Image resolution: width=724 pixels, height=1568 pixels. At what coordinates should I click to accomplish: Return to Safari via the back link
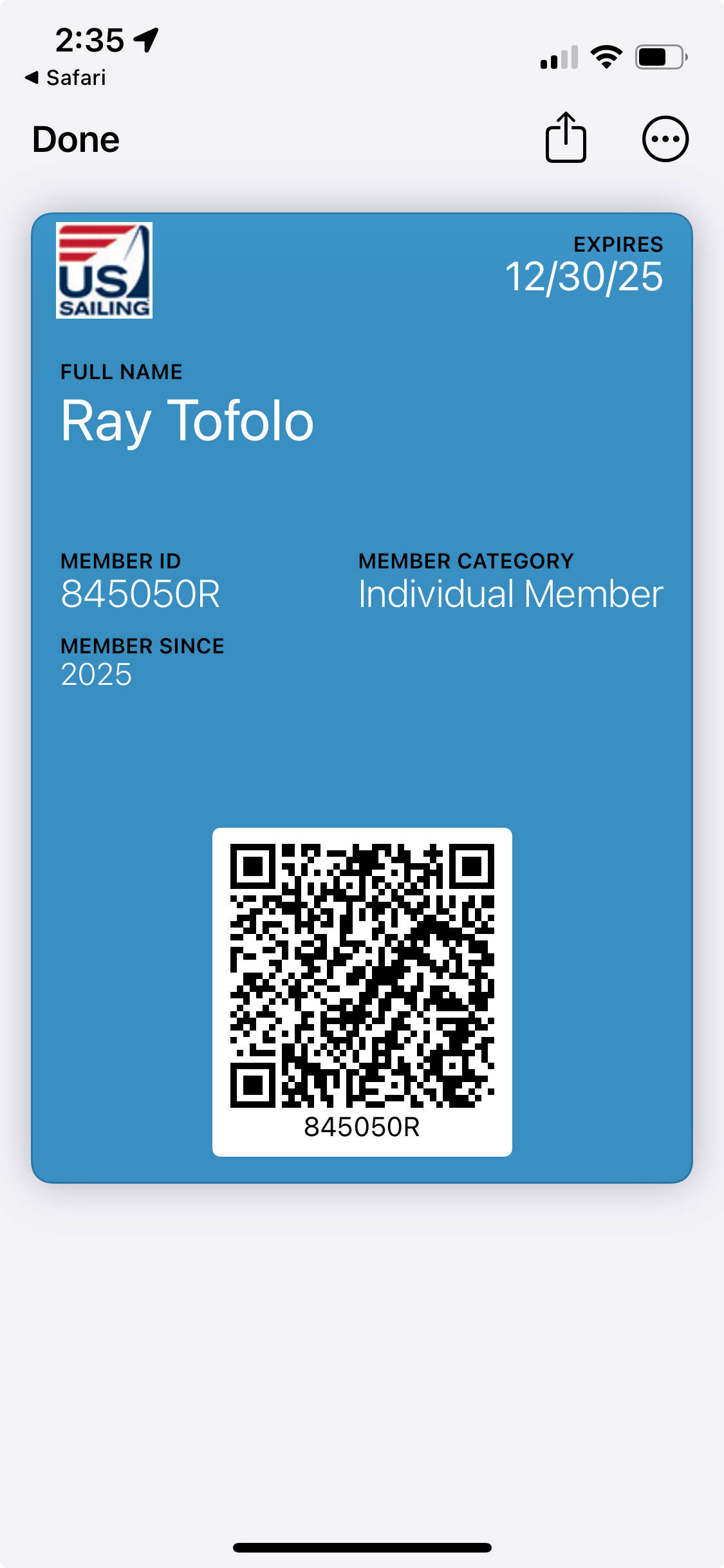[65, 78]
